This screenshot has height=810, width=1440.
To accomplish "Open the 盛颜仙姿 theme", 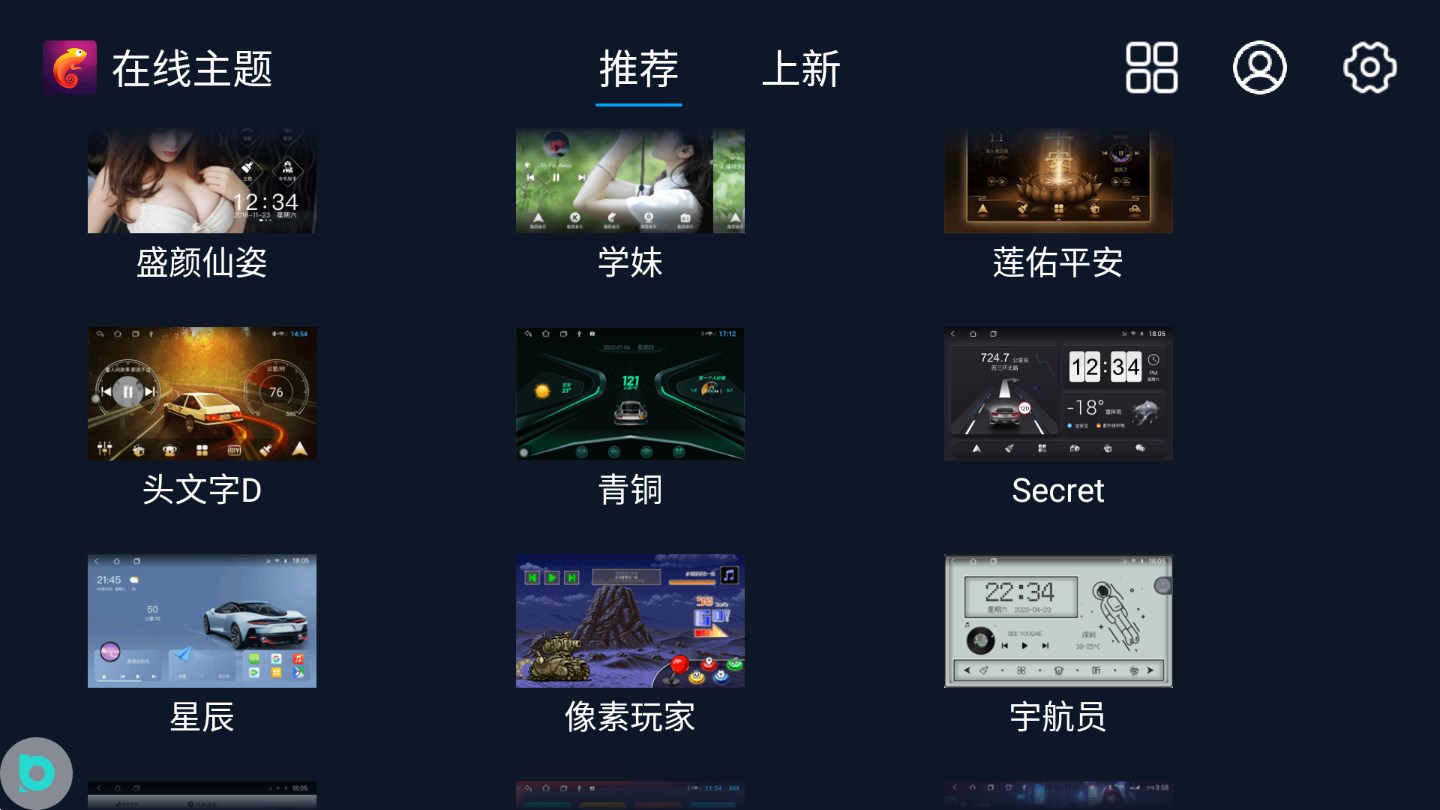I will coord(202,182).
